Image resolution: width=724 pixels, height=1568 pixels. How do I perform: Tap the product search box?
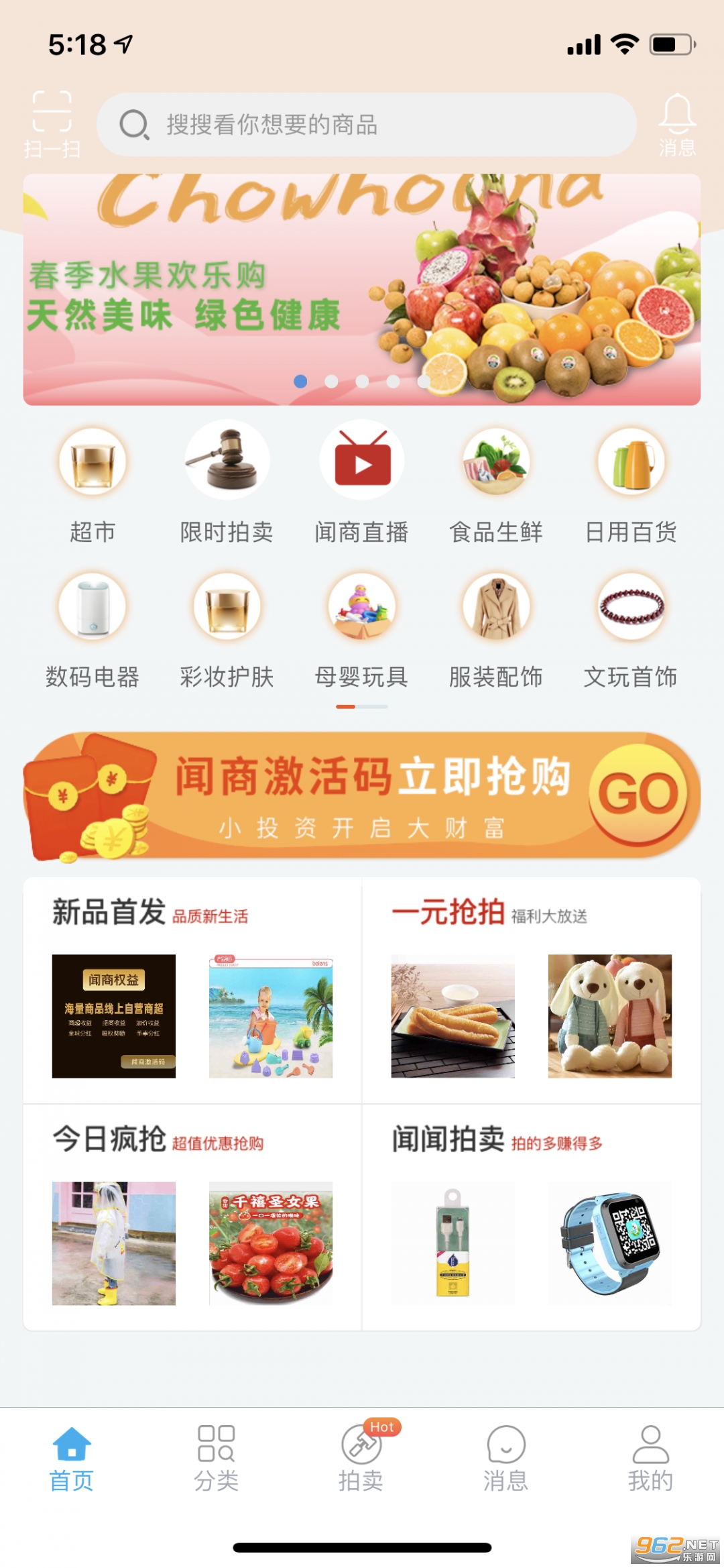[367, 125]
